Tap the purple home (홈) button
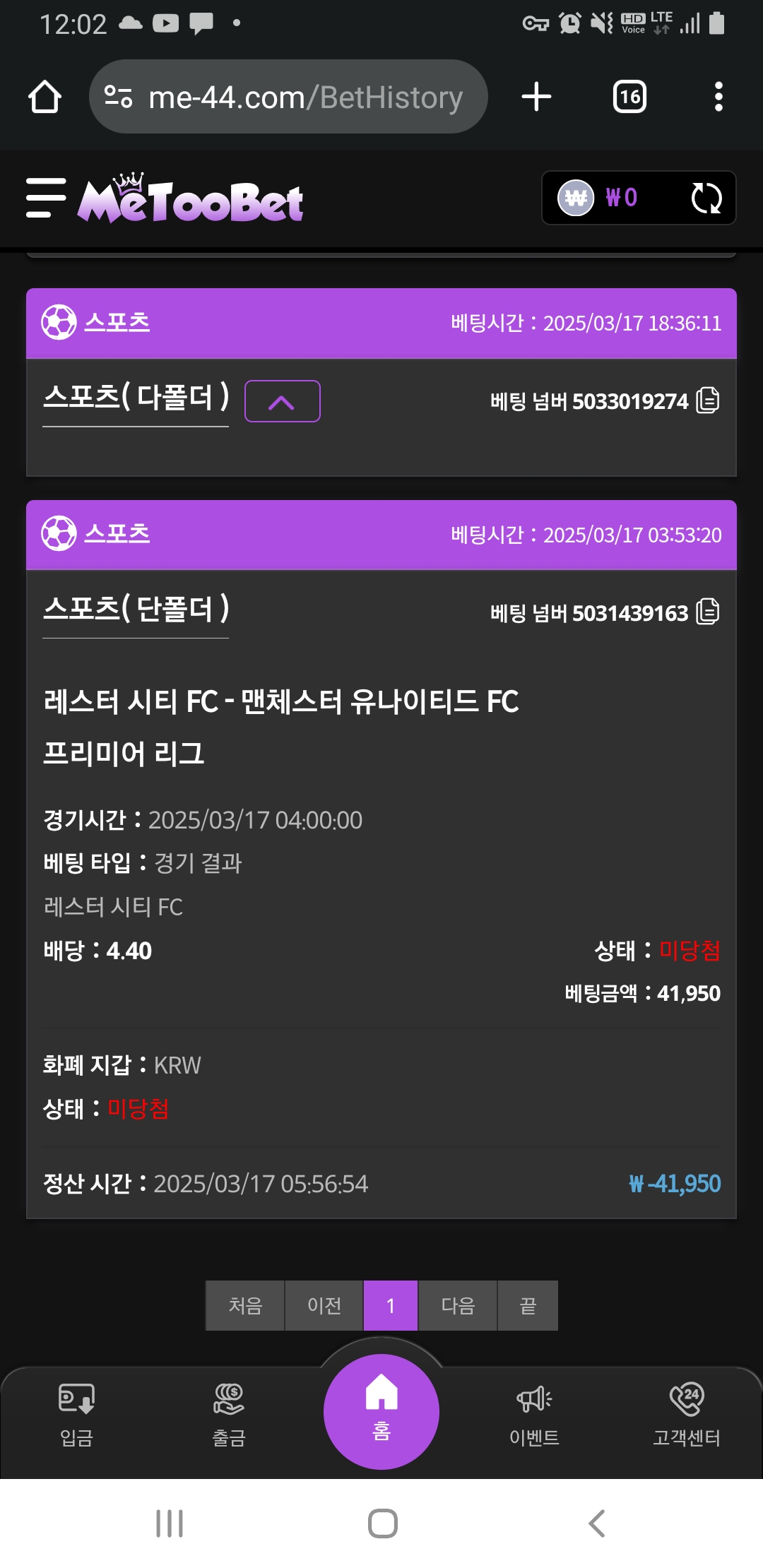 [381, 1412]
